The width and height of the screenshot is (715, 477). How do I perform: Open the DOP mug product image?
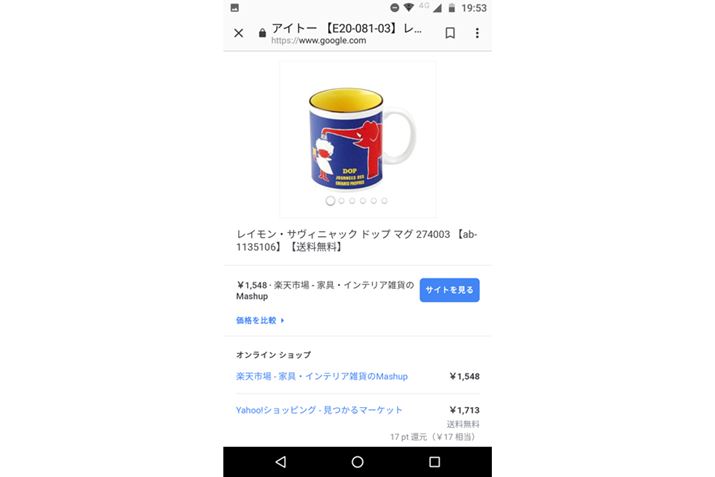pos(357,130)
